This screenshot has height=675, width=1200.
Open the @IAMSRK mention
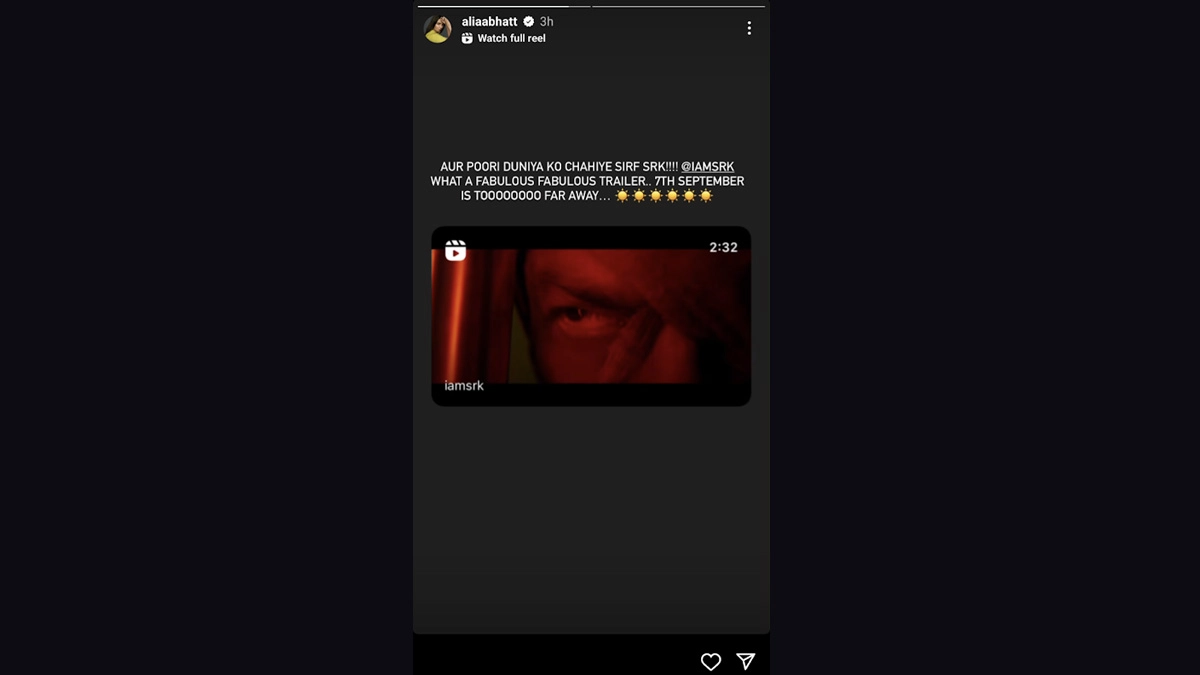[x=714, y=167]
